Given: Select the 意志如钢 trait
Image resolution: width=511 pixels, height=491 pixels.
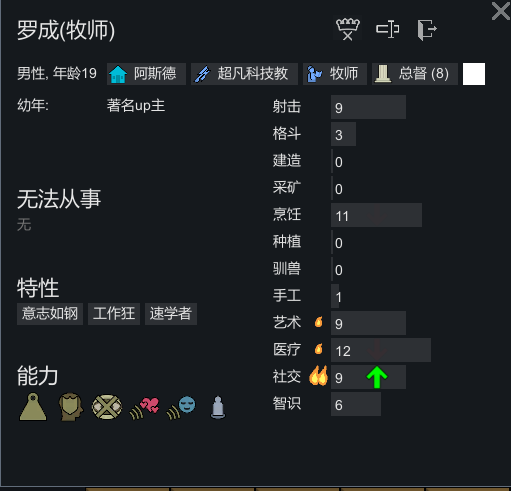Looking at the screenshot, I should coord(50,314).
